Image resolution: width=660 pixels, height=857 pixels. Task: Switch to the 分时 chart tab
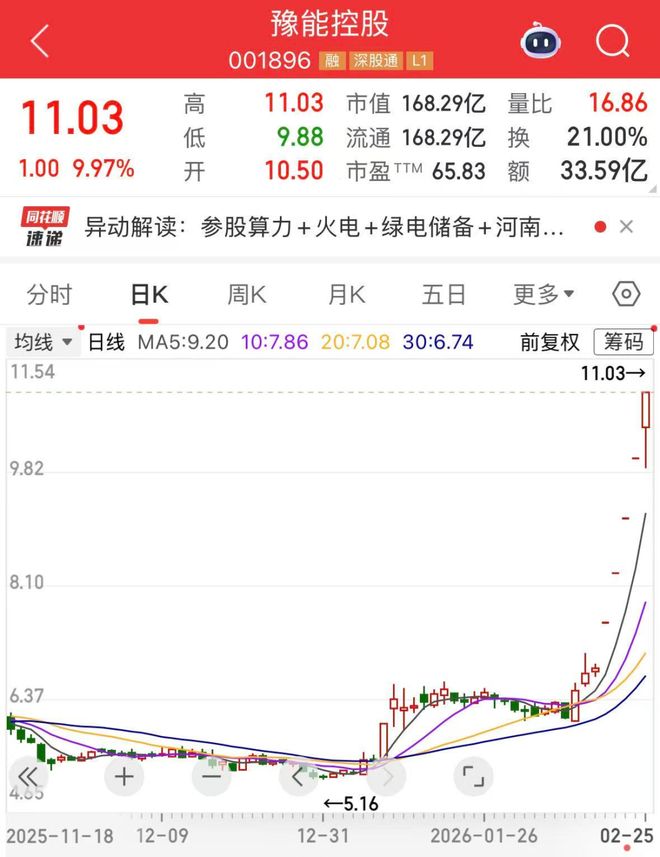tap(50, 294)
